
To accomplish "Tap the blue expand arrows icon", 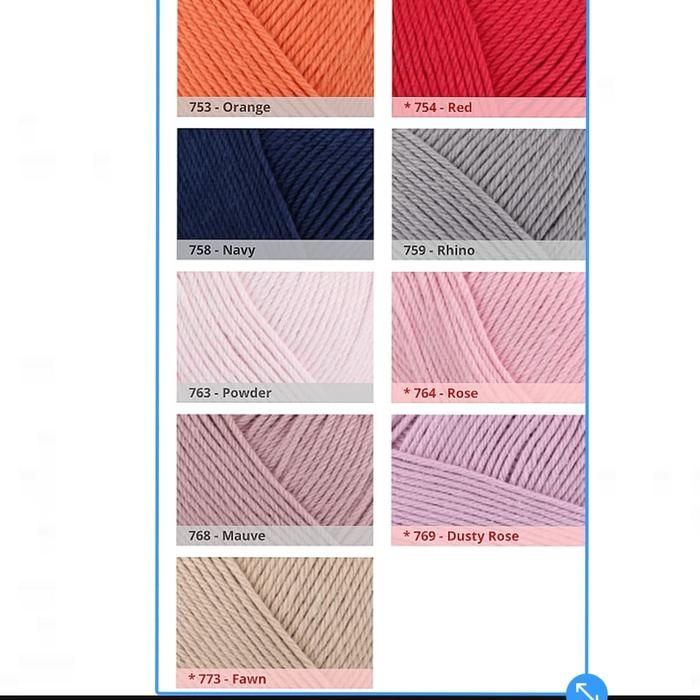I will click(586, 689).
